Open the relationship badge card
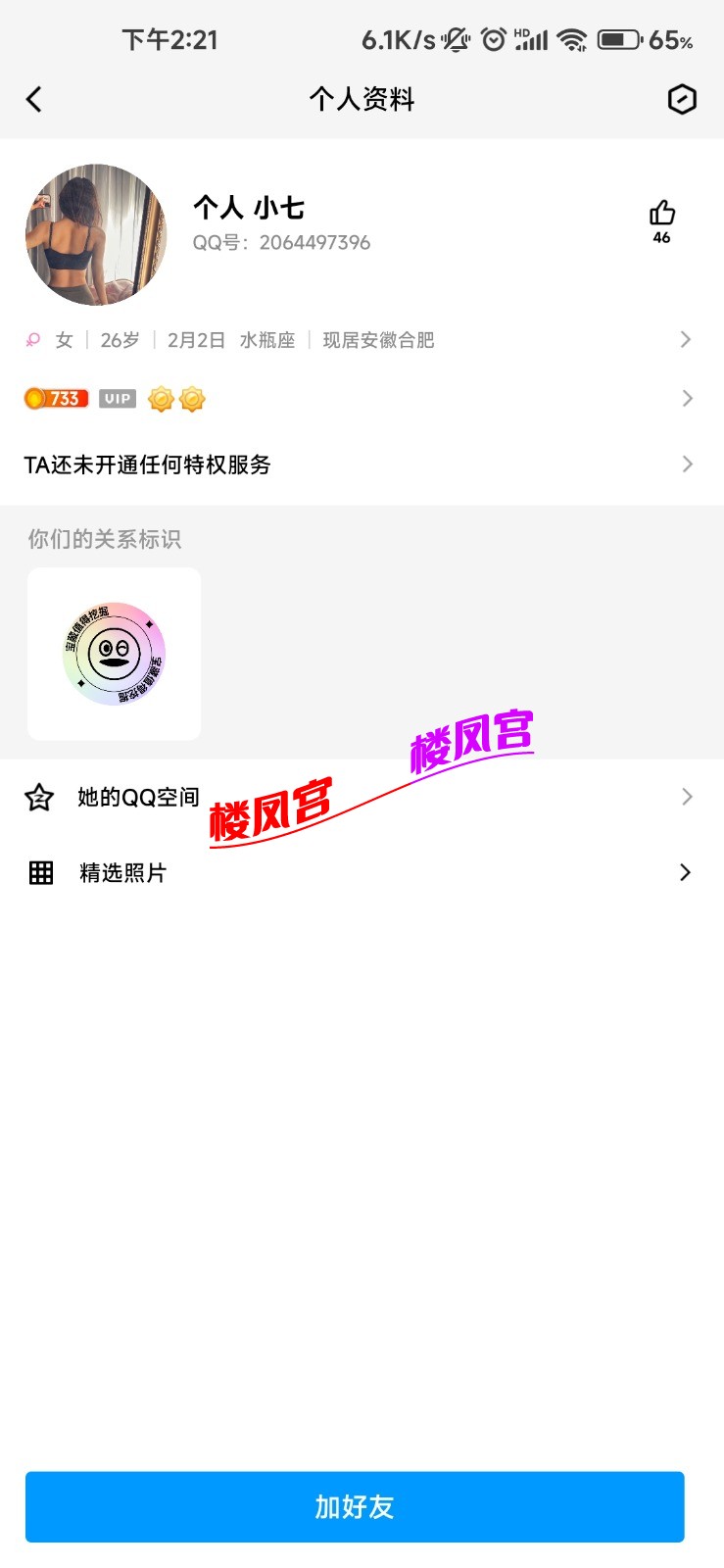The height and width of the screenshot is (1568, 724). [115, 654]
